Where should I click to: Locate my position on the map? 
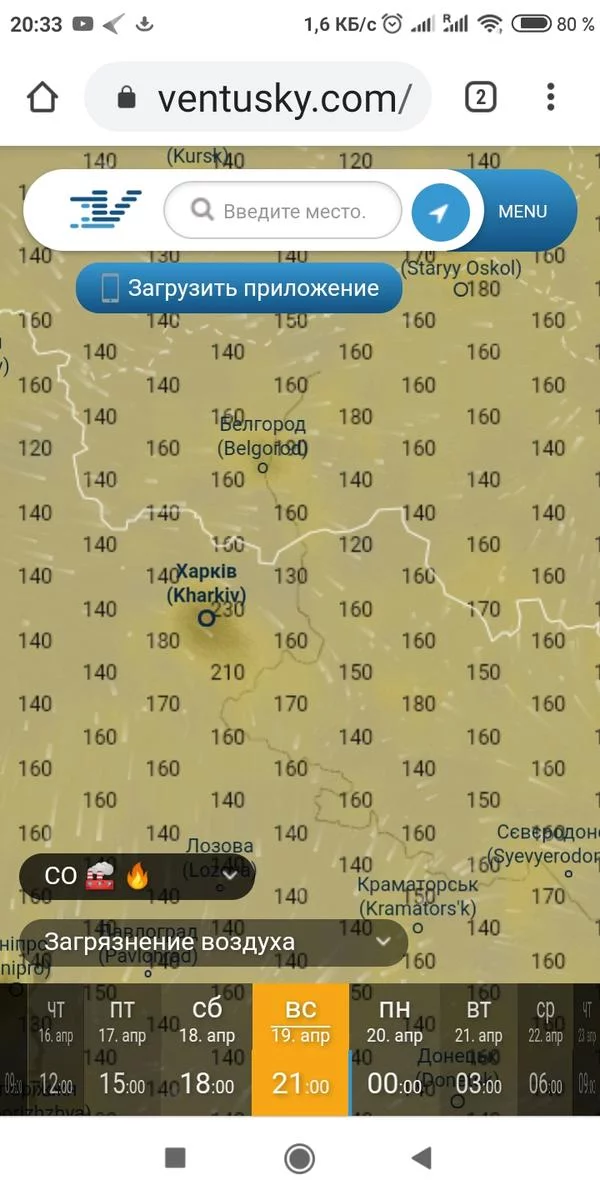click(x=440, y=211)
